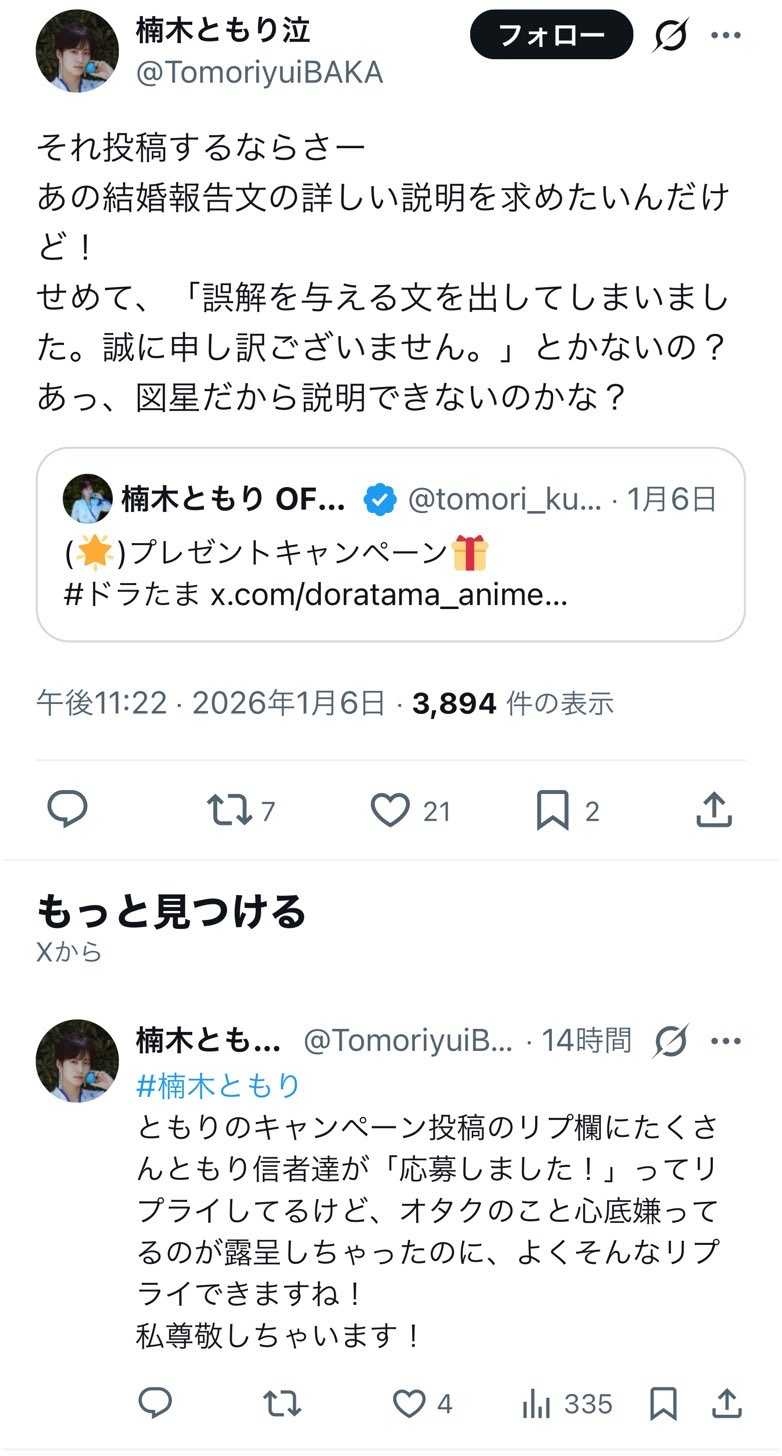Open the overflow menu on the 14時間 post
This screenshot has width=782, height=1456.
726,1042
